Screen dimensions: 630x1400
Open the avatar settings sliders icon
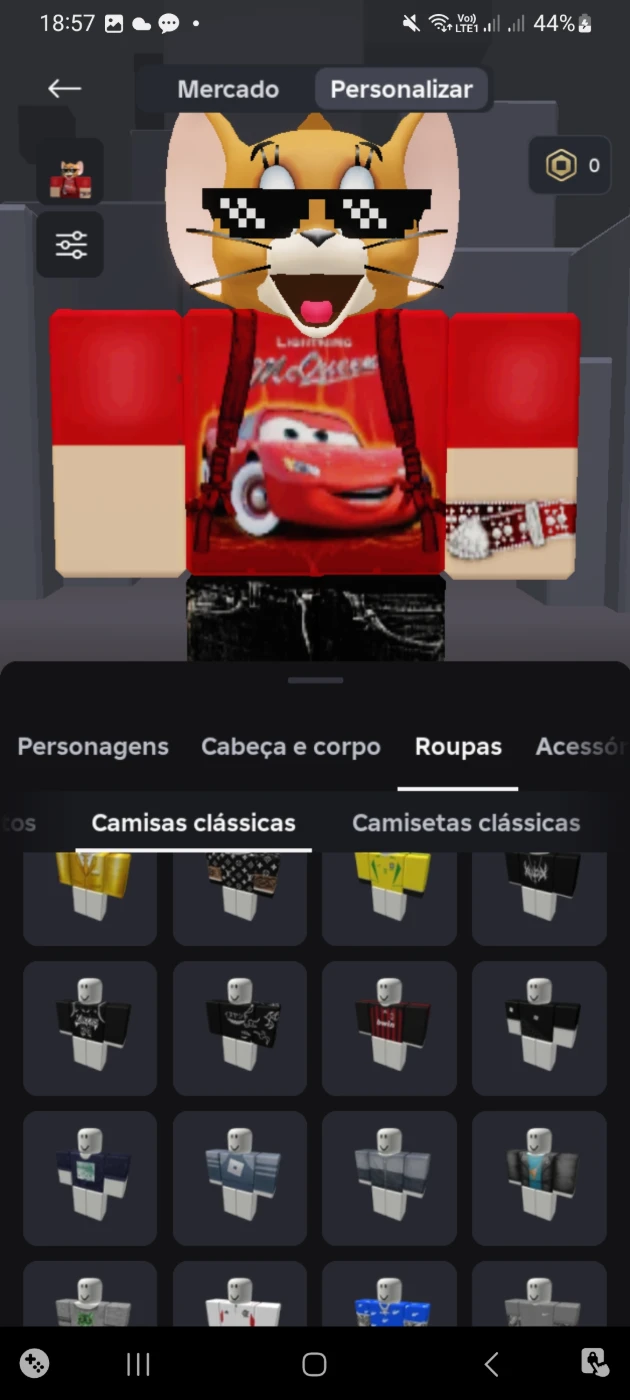point(70,244)
